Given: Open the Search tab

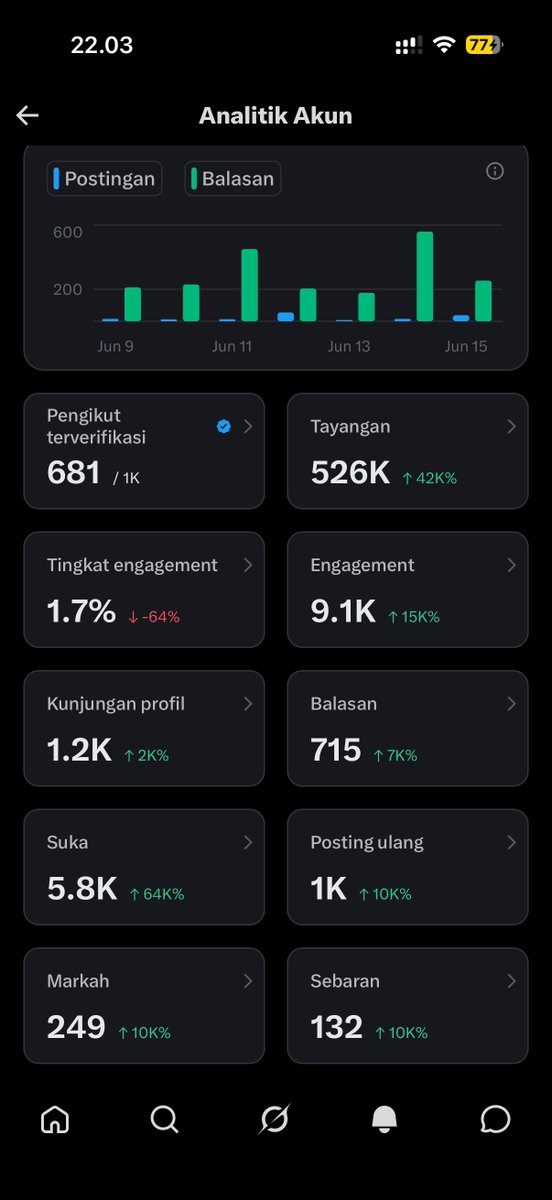Looking at the screenshot, I should pyautogui.click(x=165, y=1119).
